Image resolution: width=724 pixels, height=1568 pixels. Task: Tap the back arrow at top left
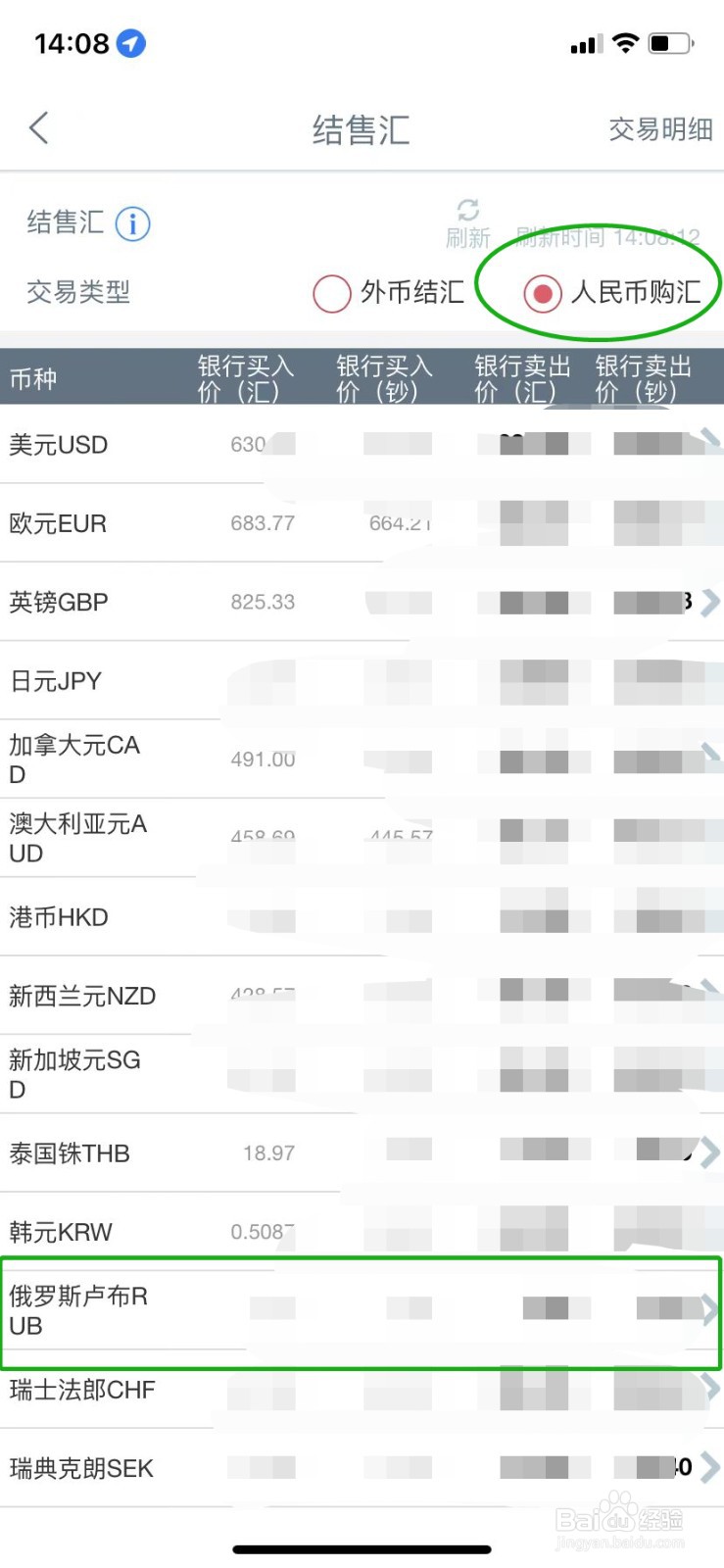(x=37, y=128)
